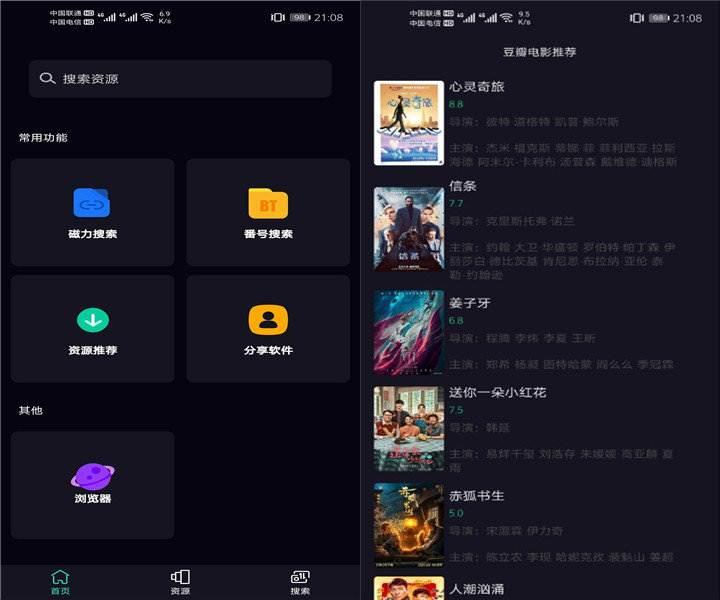Open 分享软件 tile
The width and height of the screenshot is (720, 600).
268,329
